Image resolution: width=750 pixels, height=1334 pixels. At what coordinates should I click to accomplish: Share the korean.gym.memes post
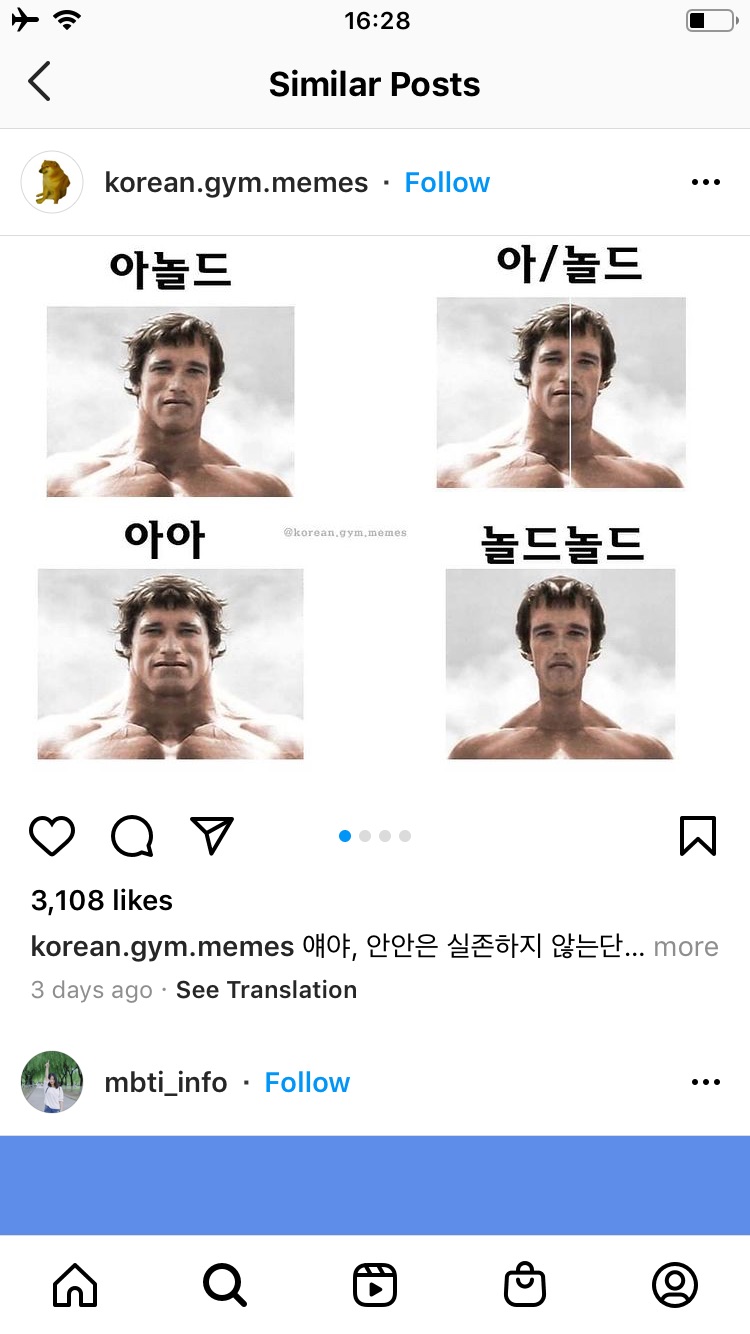pyautogui.click(x=211, y=836)
